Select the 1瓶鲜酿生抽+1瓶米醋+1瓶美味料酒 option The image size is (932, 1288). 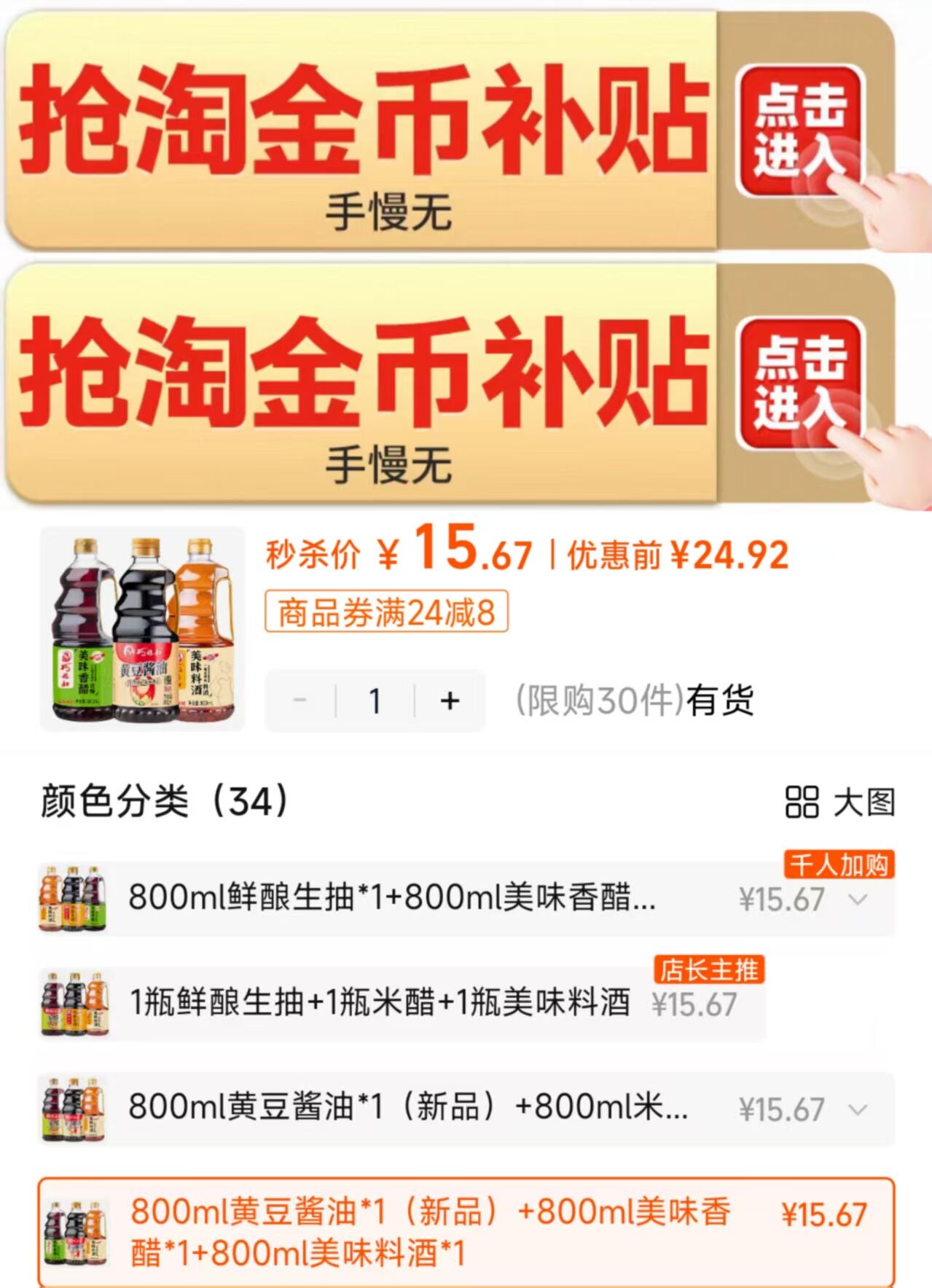pos(379,1004)
